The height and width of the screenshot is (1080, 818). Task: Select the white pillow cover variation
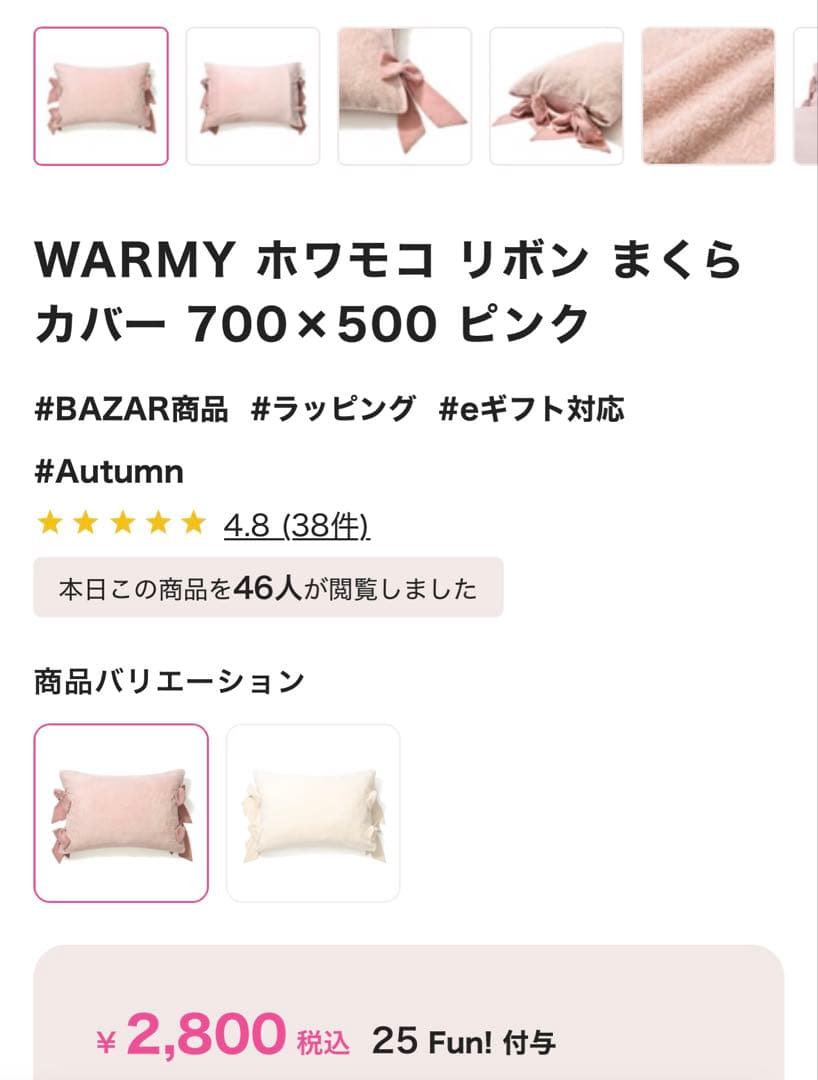[312, 812]
